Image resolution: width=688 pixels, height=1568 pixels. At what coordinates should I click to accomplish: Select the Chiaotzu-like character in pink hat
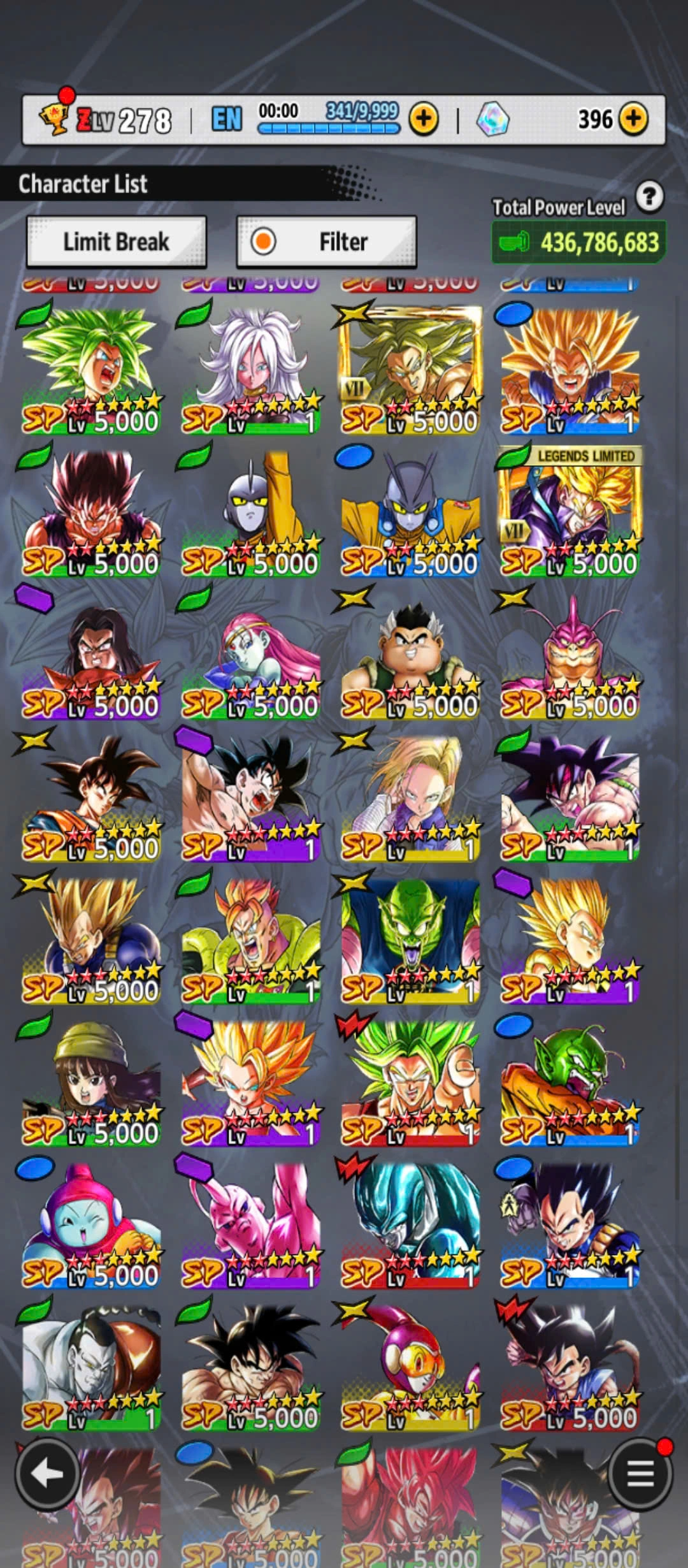pyautogui.click(x=91, y=1224)
